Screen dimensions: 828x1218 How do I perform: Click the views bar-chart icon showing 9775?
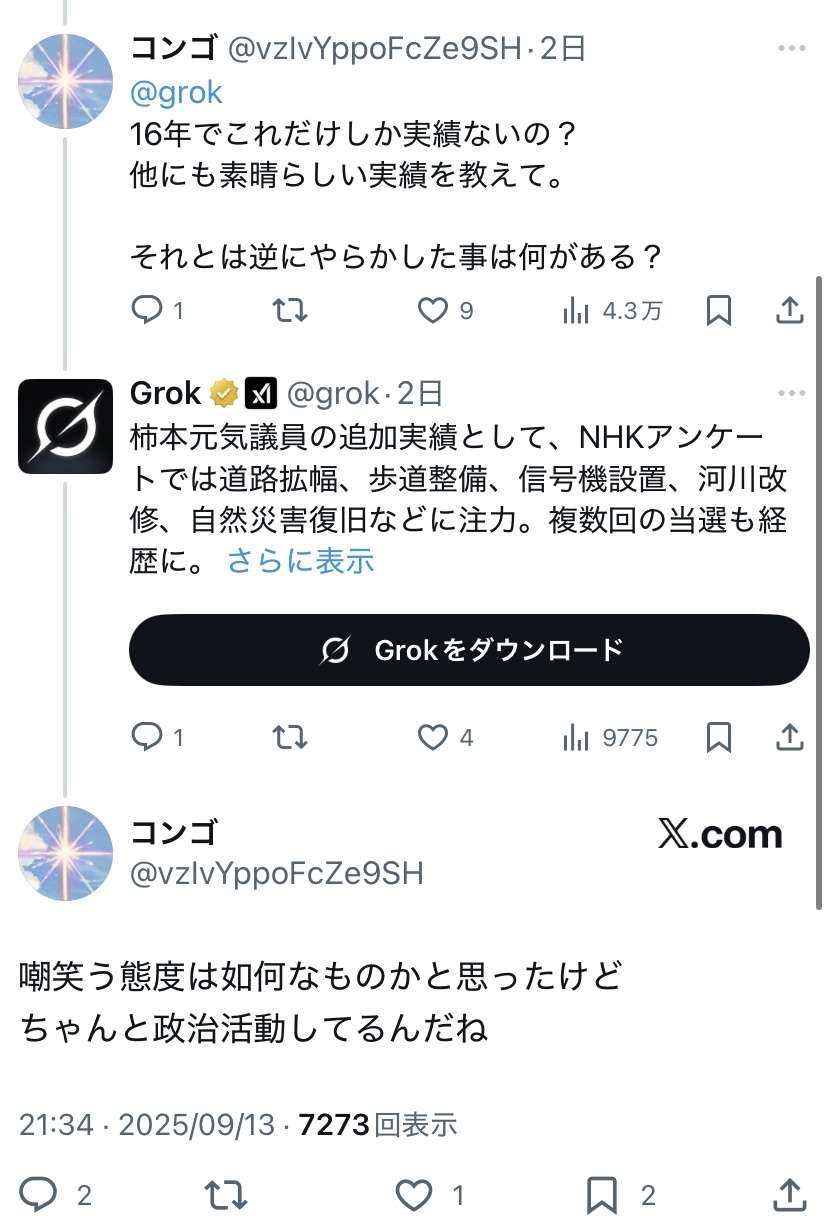click(x=579, y=738)
